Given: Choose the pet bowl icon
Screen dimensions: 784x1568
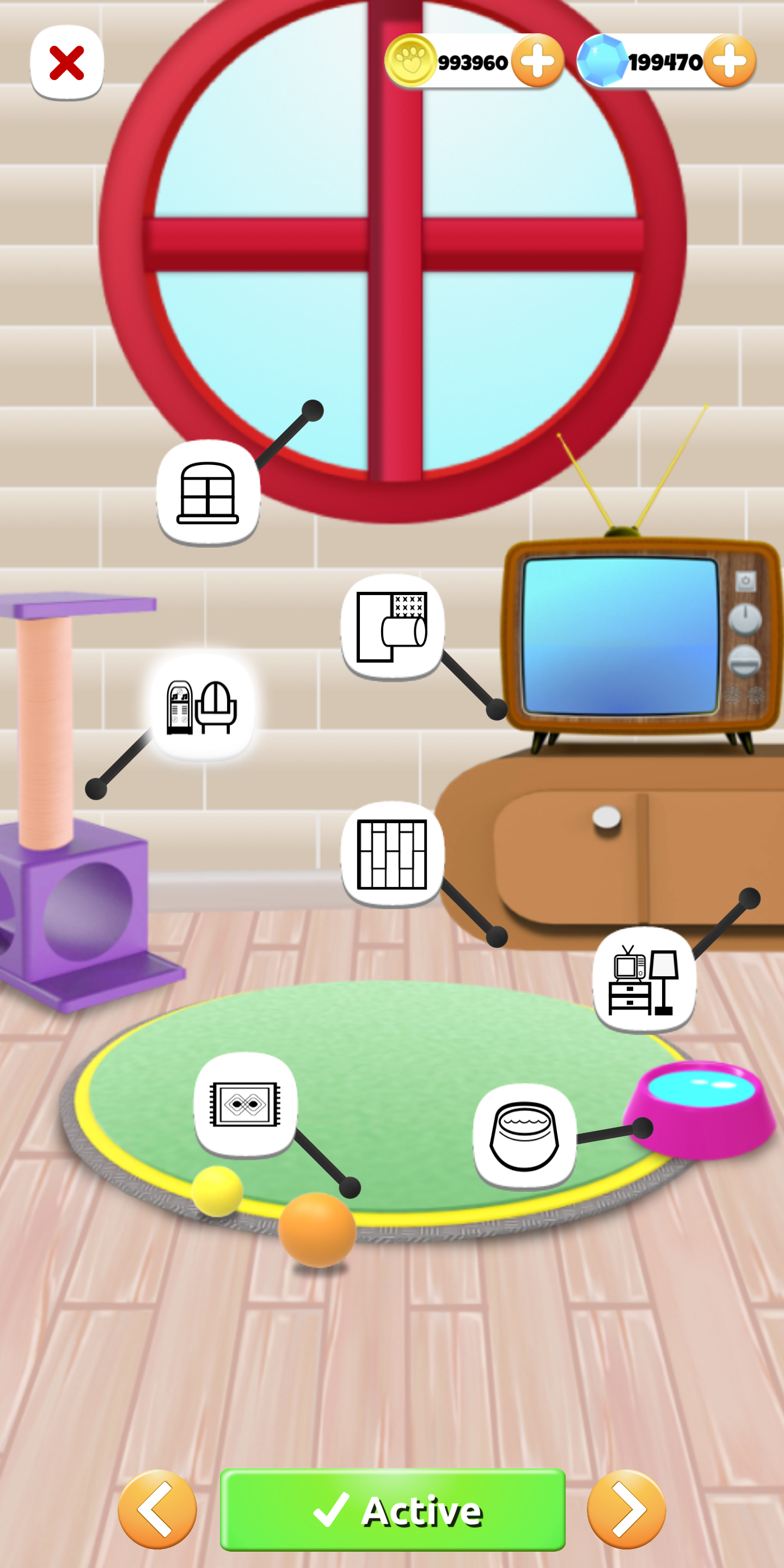Looking at the screenshot, I should click(524, 1135).
